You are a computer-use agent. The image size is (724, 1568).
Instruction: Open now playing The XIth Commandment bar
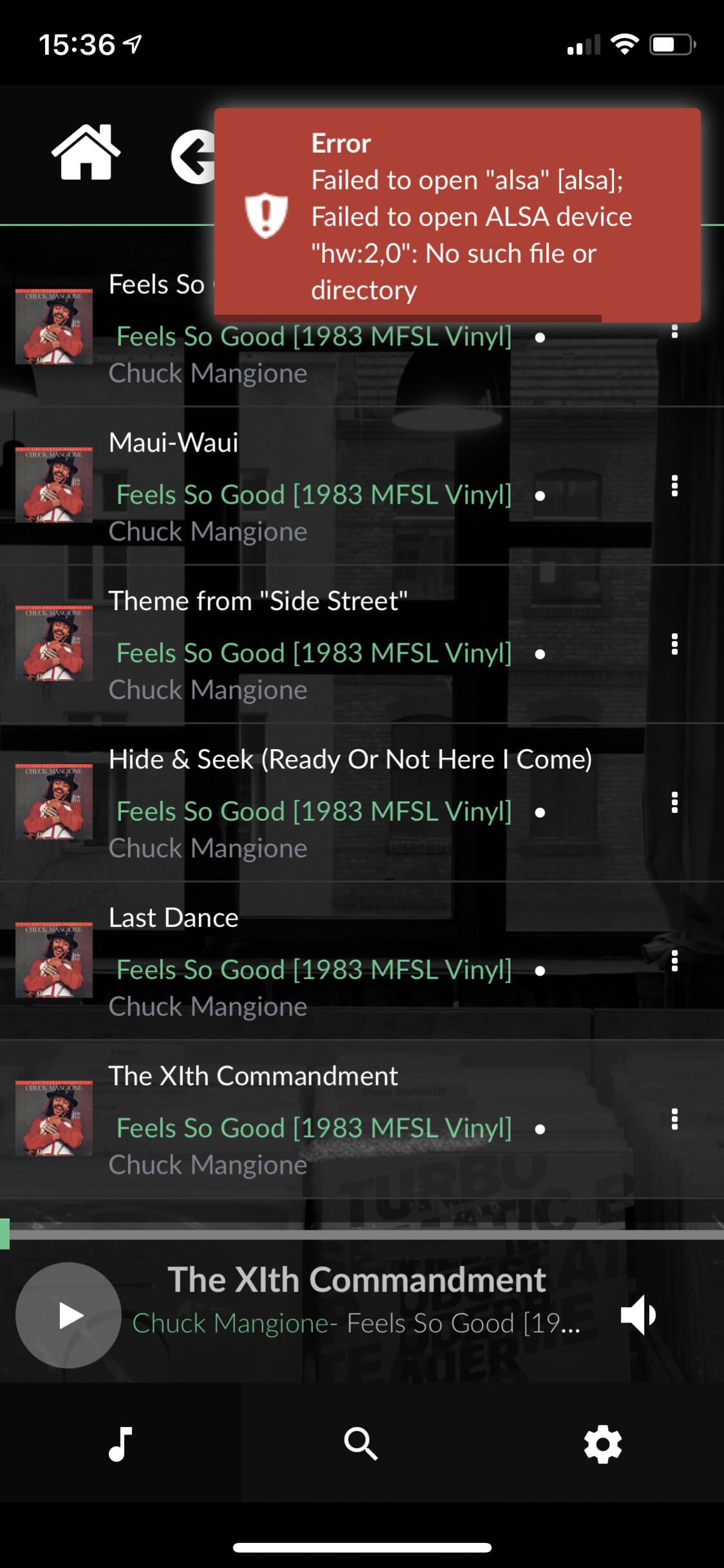pos(357,1300)
